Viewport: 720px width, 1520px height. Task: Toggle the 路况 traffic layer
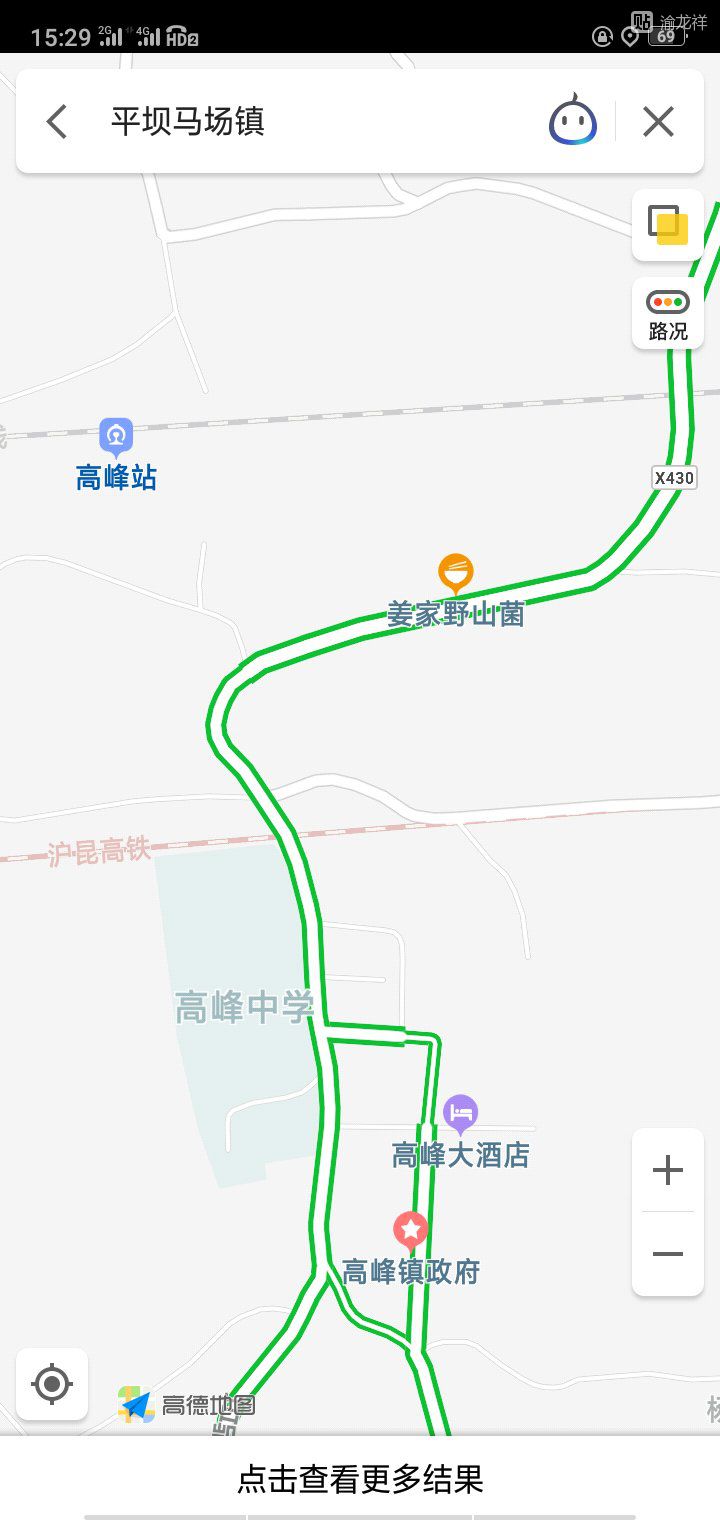[x=668, y=314]
